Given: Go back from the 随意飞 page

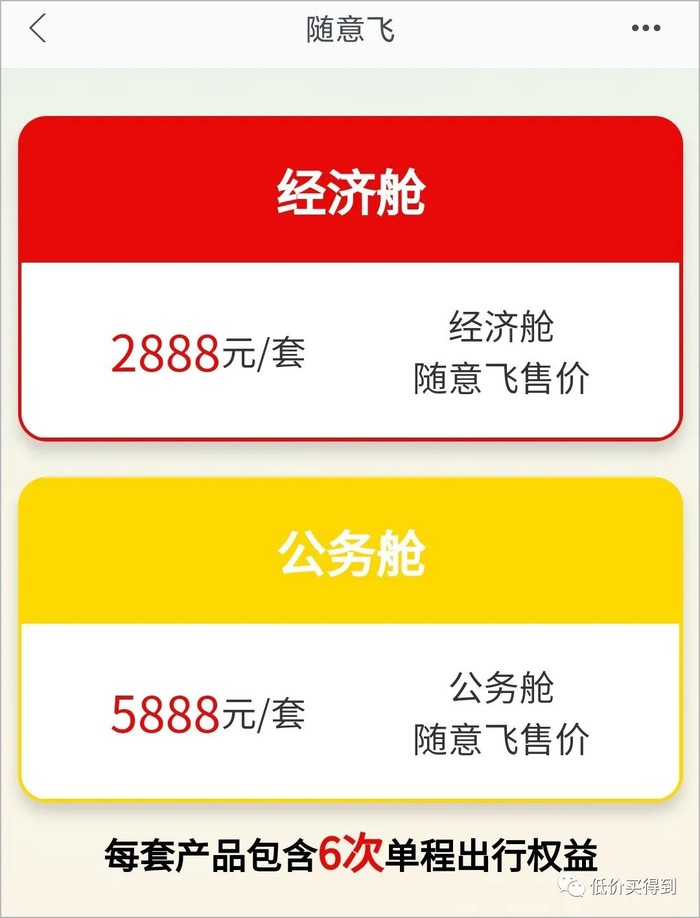Looking at the screenshot, I should 38,29.
